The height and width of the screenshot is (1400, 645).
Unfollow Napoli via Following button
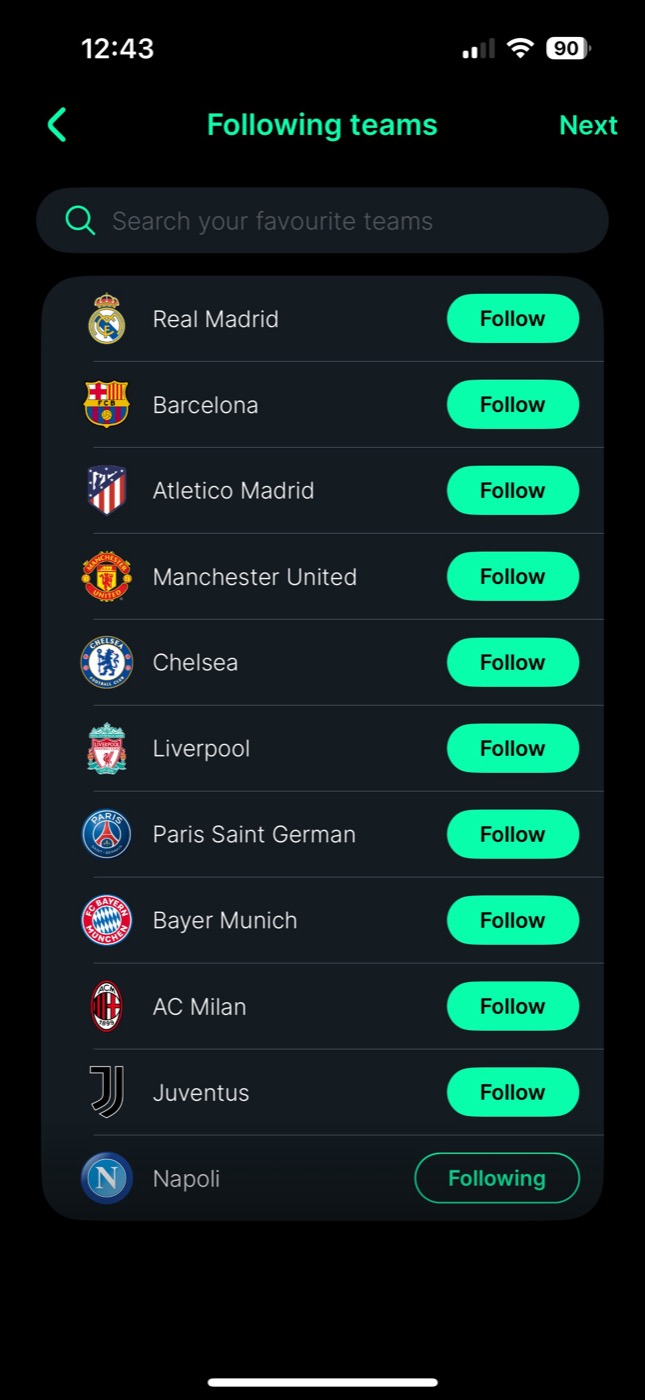pos(497,1179)
